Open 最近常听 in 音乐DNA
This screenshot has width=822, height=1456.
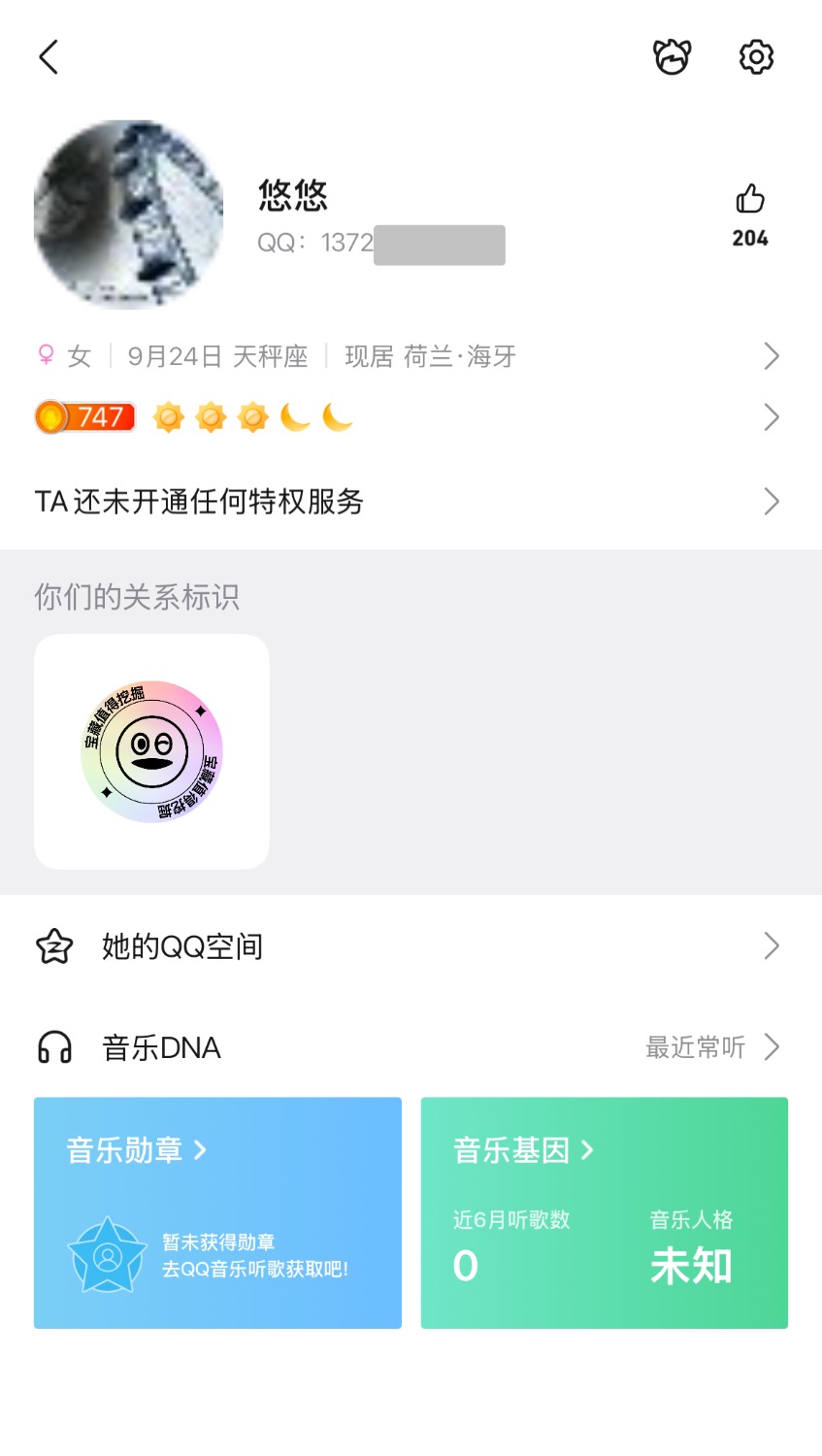click(x=711, y=1047)
